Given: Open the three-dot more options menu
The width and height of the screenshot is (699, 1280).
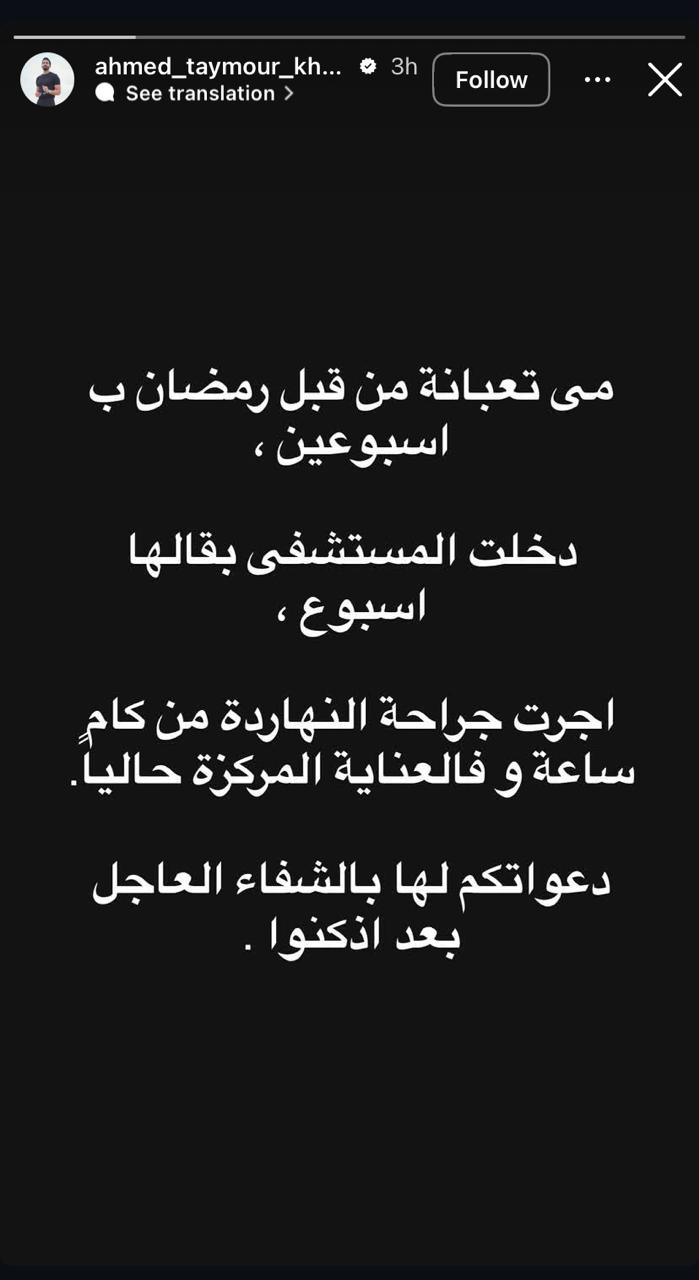Looking at the screenshot, I should (597, 80).
